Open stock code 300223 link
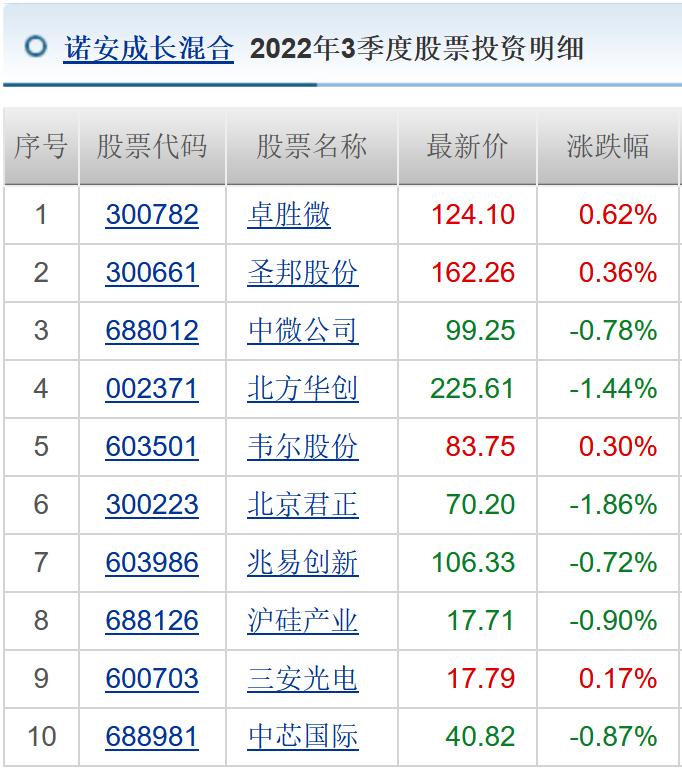 click(152, 504)
